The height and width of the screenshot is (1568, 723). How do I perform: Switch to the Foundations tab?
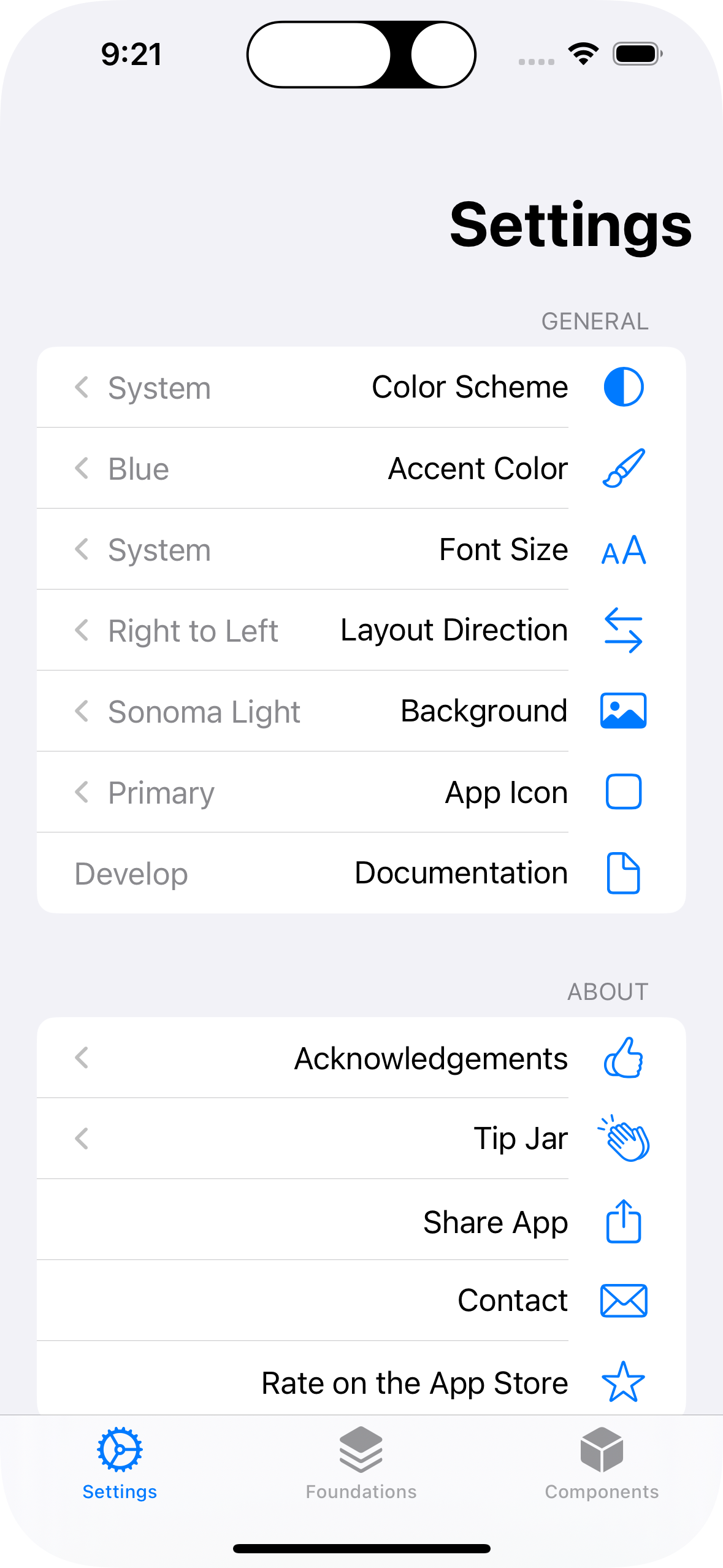coord(361,1463)
